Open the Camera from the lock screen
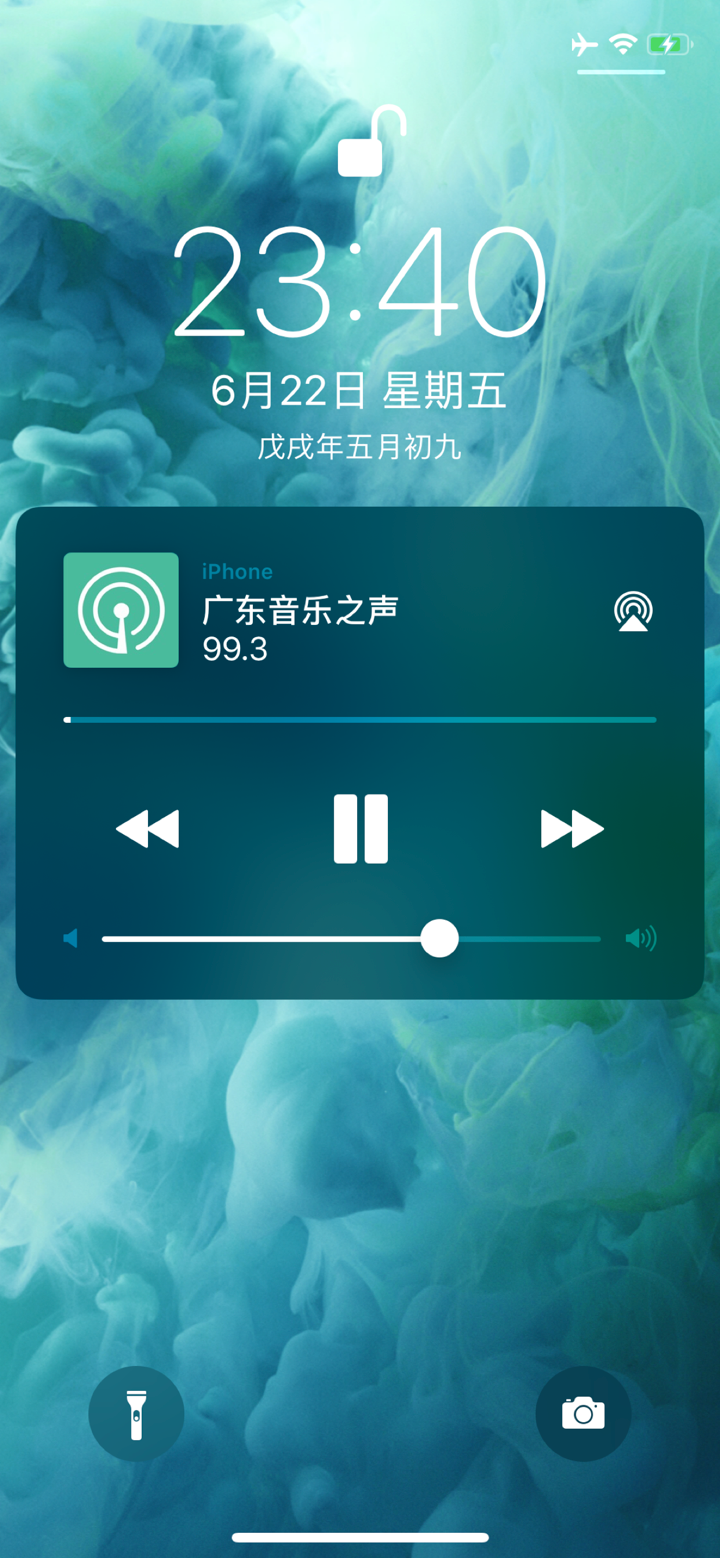Image resolution: width=720 pixels, height=1558 pixels. pyautogui.click(x=583, y=1413)
